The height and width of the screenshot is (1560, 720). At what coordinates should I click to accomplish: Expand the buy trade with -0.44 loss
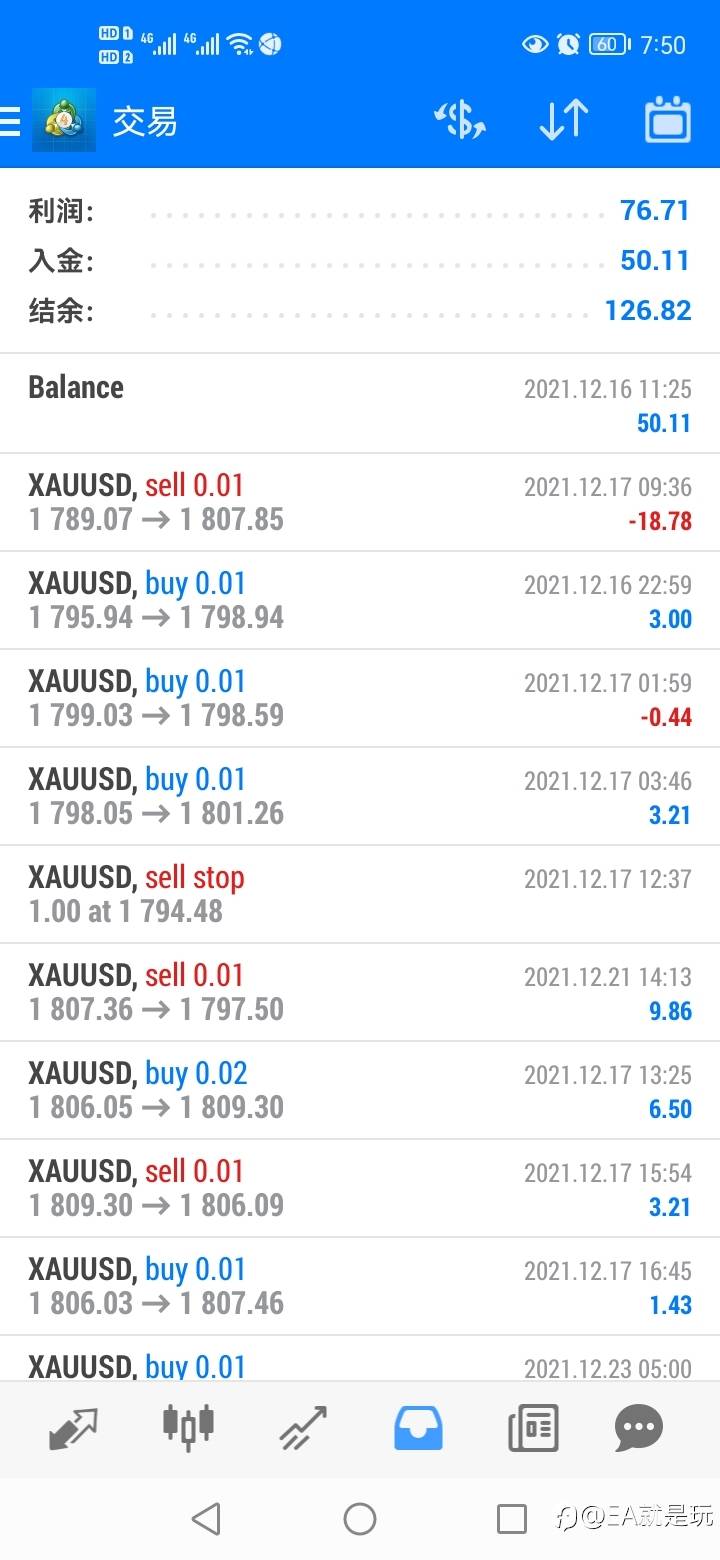360,698
